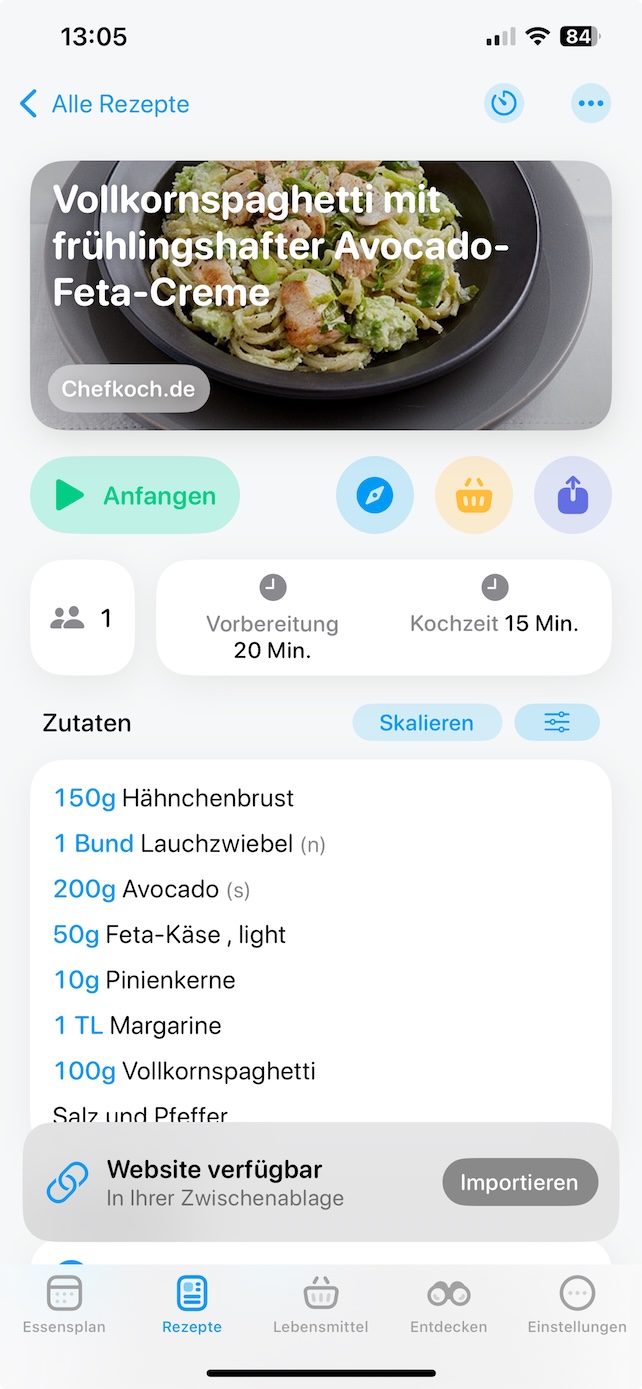Share this recipe
642x1389 pixels.
pyautogui.click(x=573, y=495)
